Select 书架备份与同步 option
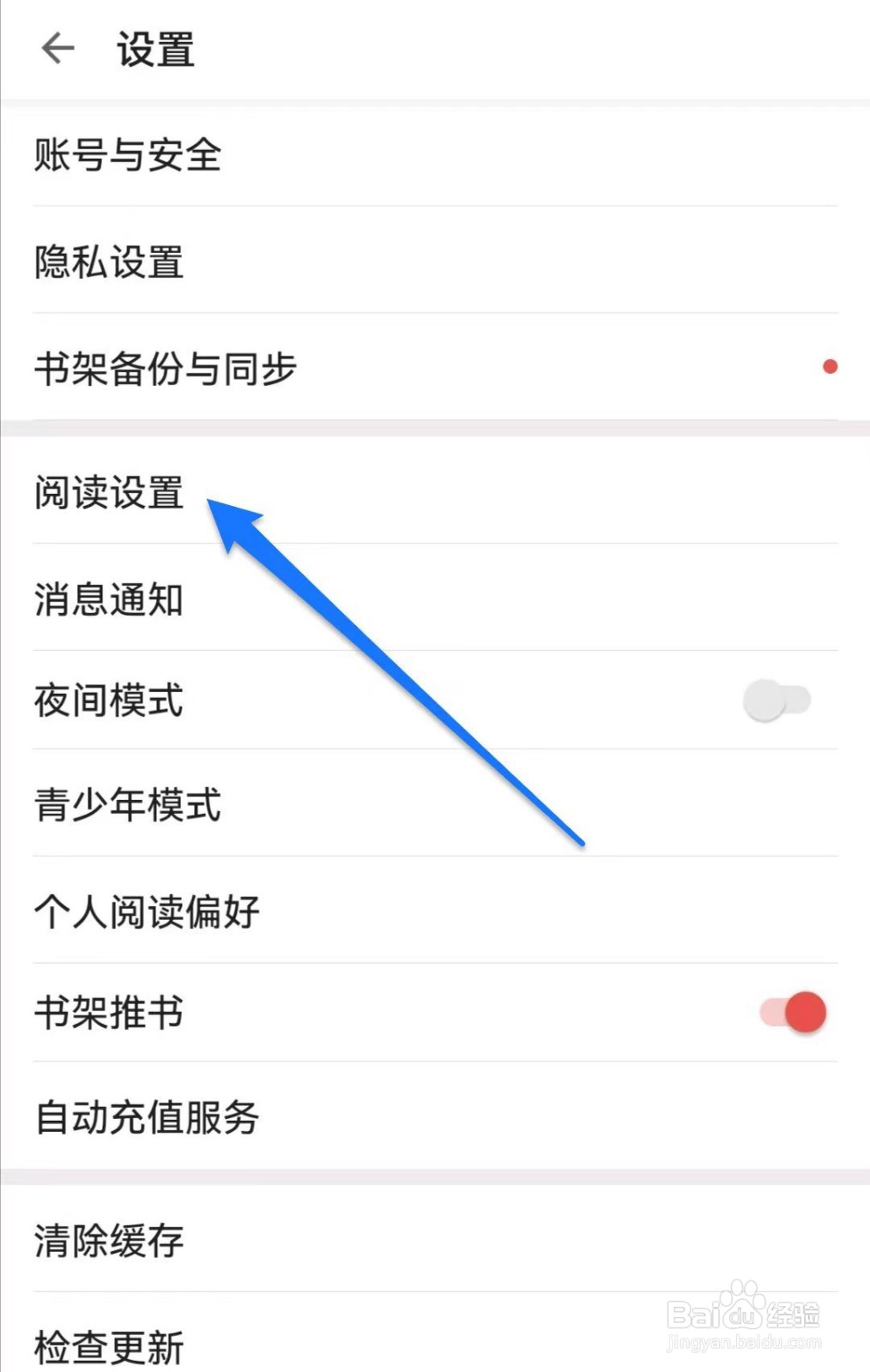This screenshot has width=870, height=1372. (x=166, y=370)
